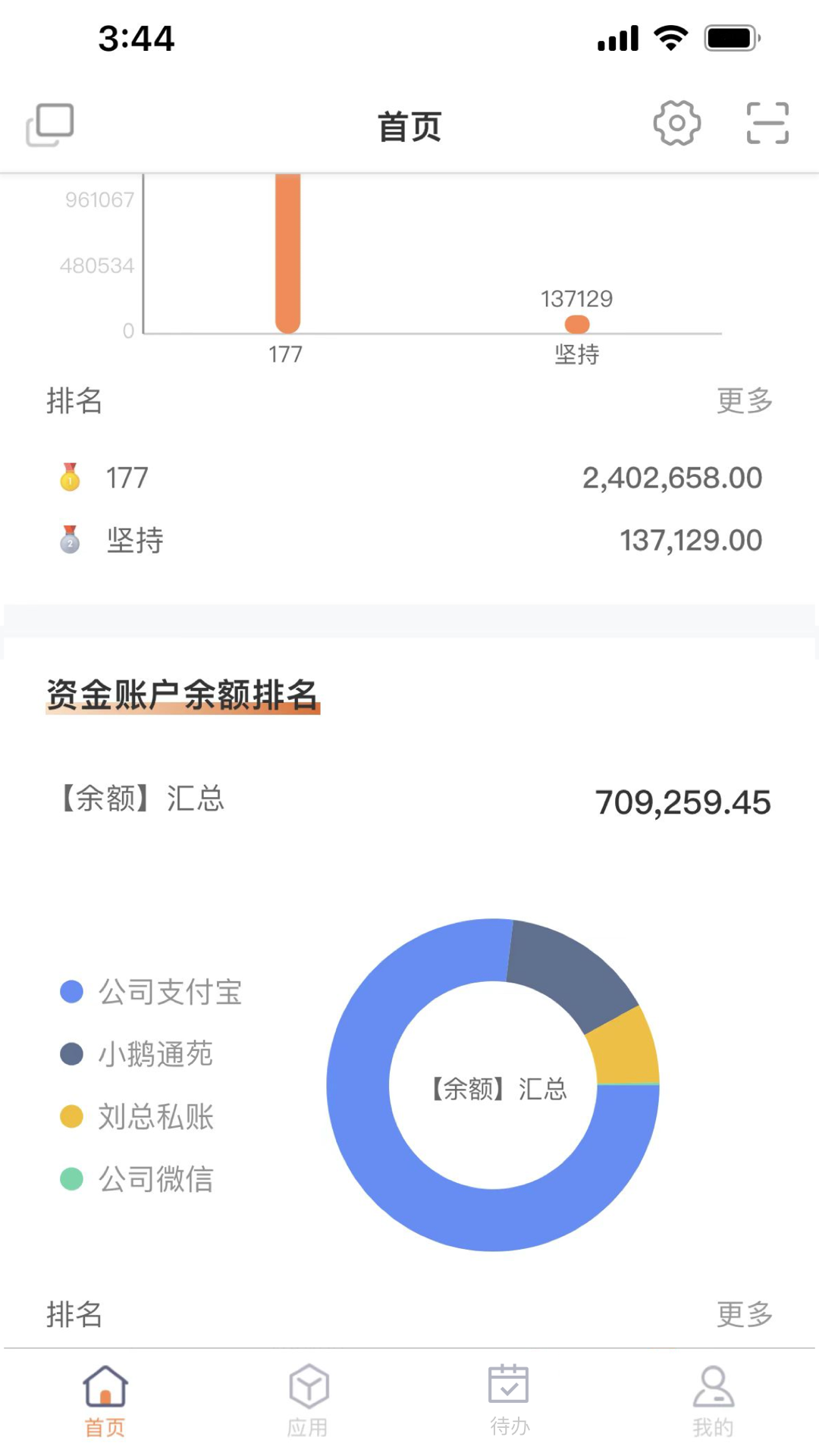Open the settings gear icon
This screenshot has width=819, height=1456.
point(676,123)
